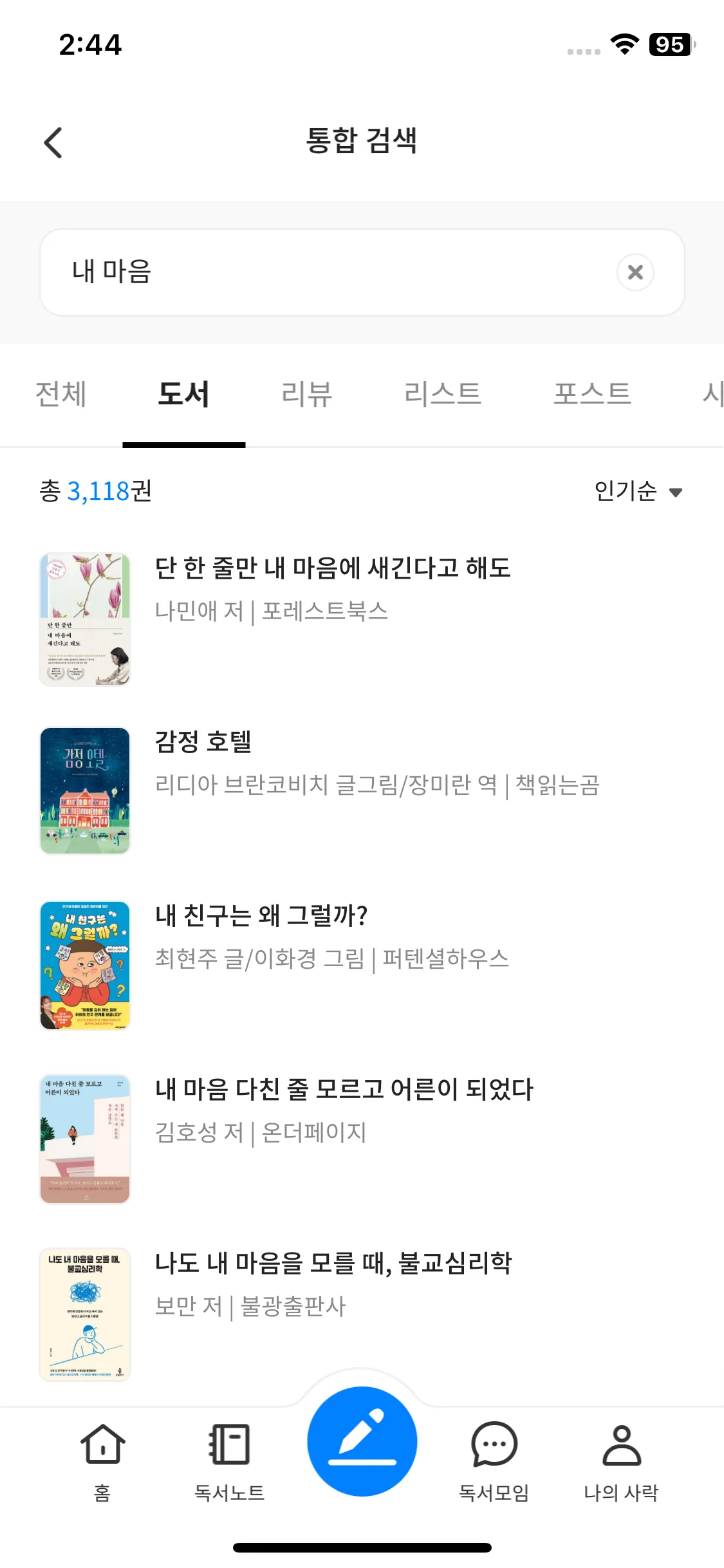Select the 도서 tab
The image size is (724, 1568).
184,394
